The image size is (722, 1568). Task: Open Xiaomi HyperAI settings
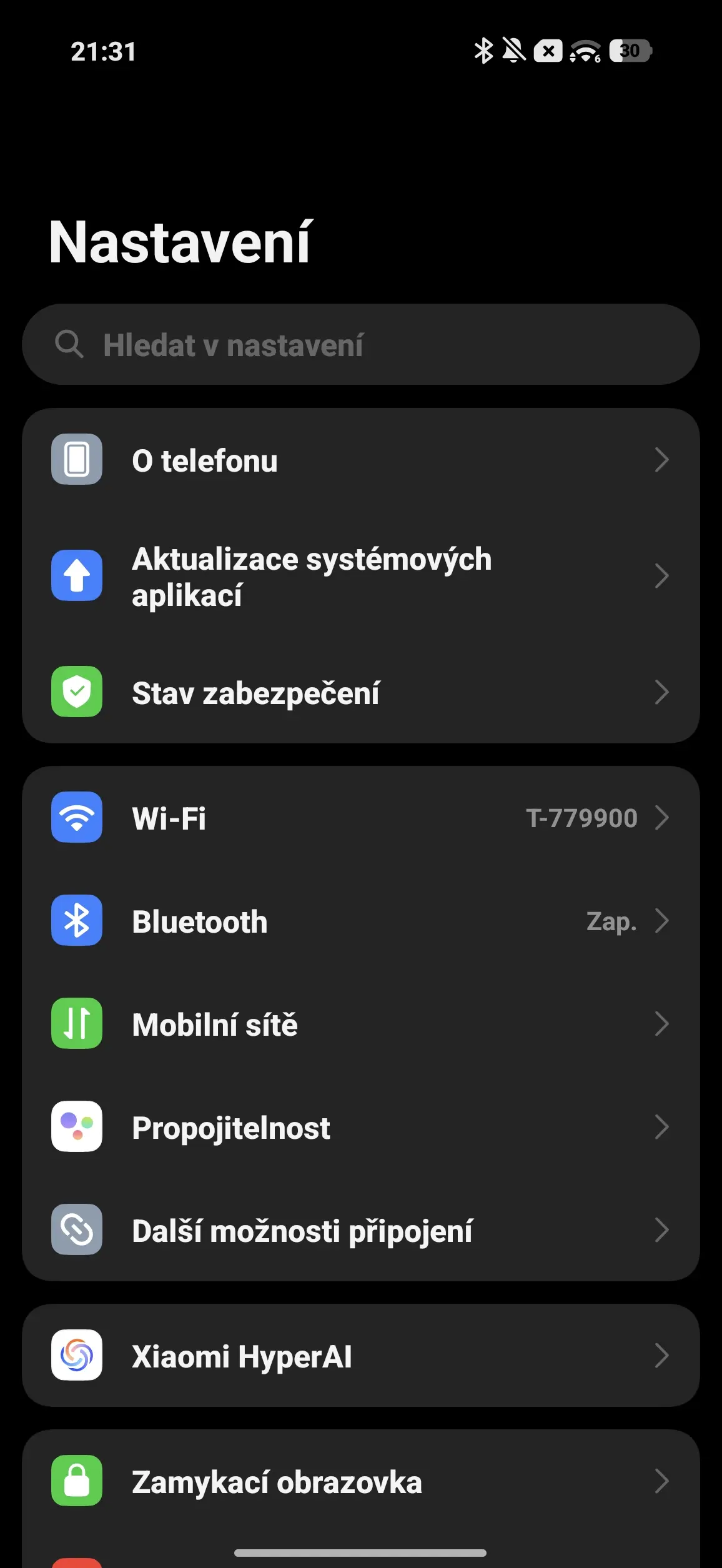point(360,1356)
